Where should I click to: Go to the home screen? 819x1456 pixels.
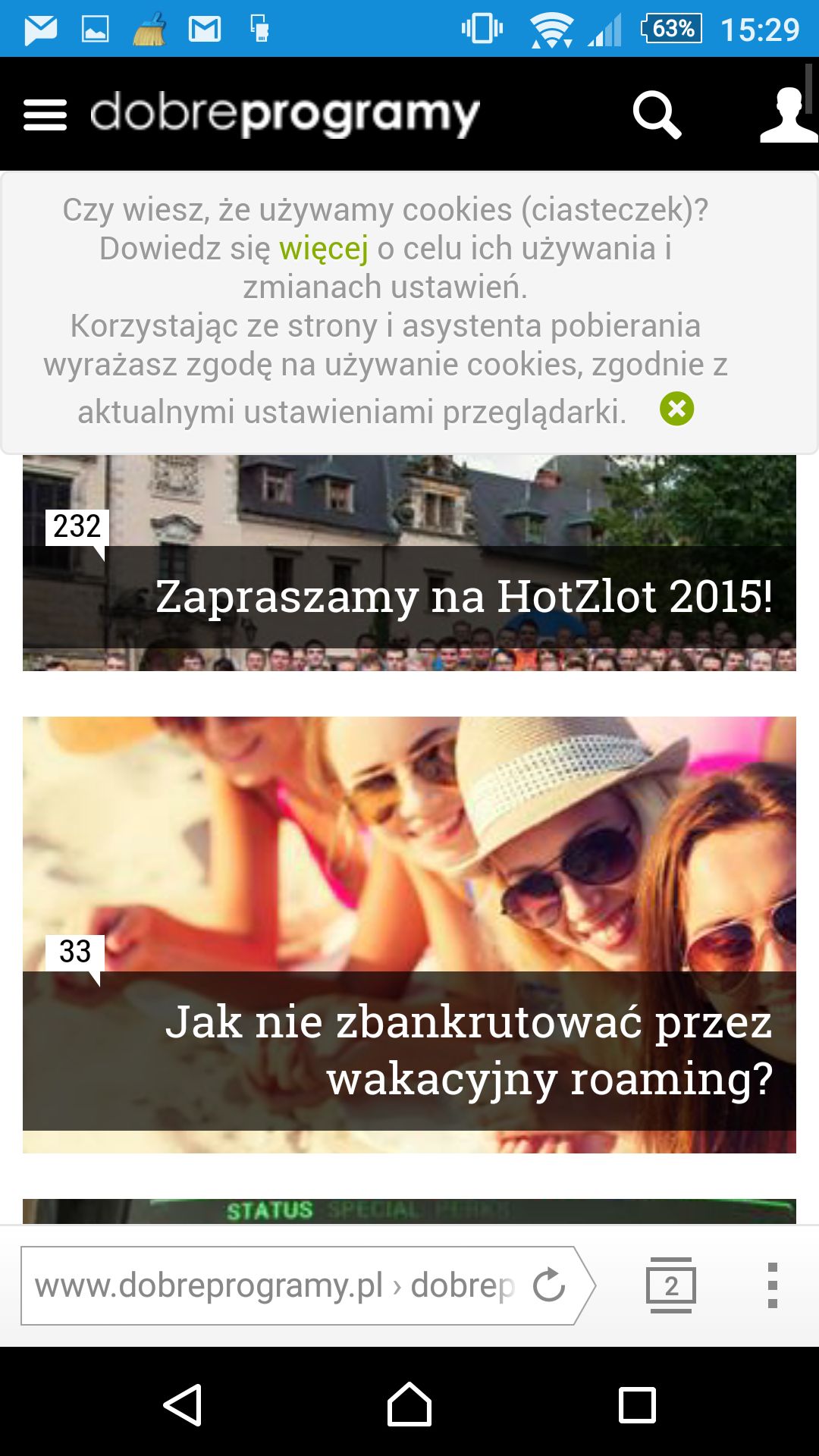[x=409, y=1405]
